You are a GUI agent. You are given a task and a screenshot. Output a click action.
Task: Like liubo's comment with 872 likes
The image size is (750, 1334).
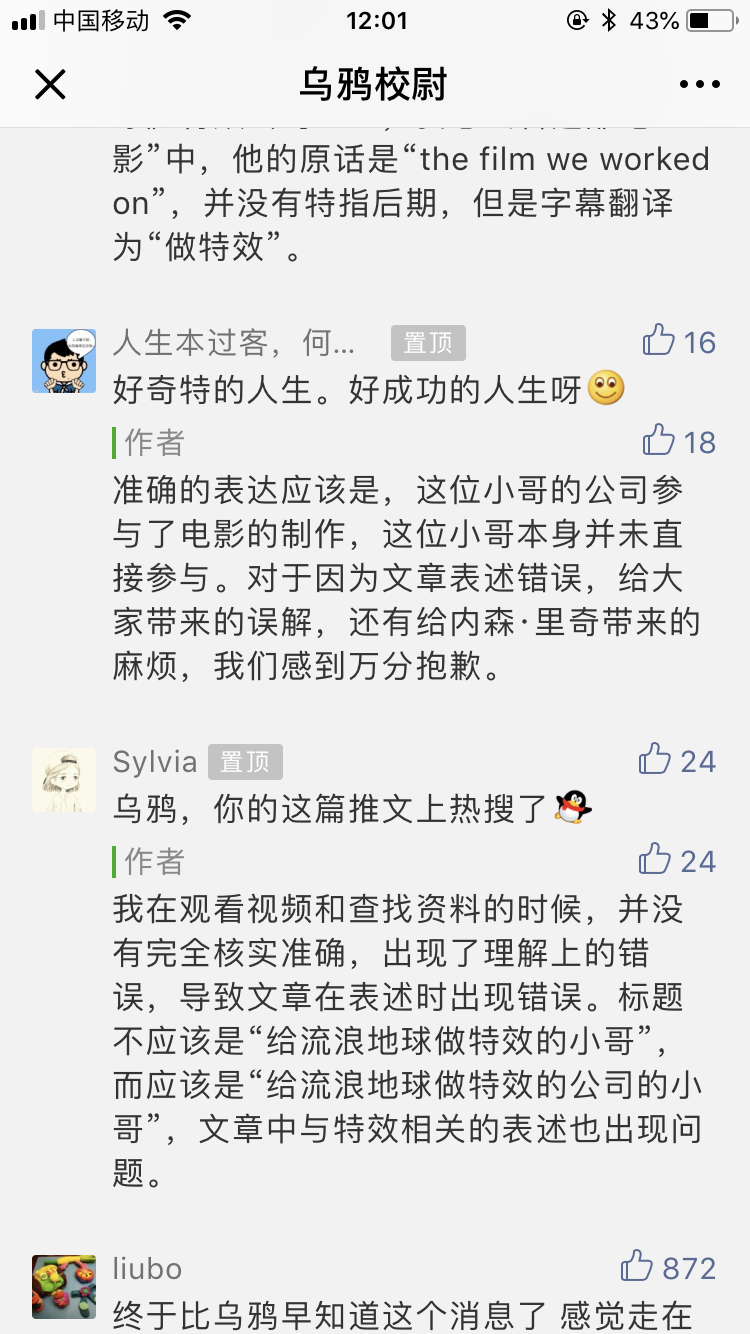click(x=637, y=1267)
